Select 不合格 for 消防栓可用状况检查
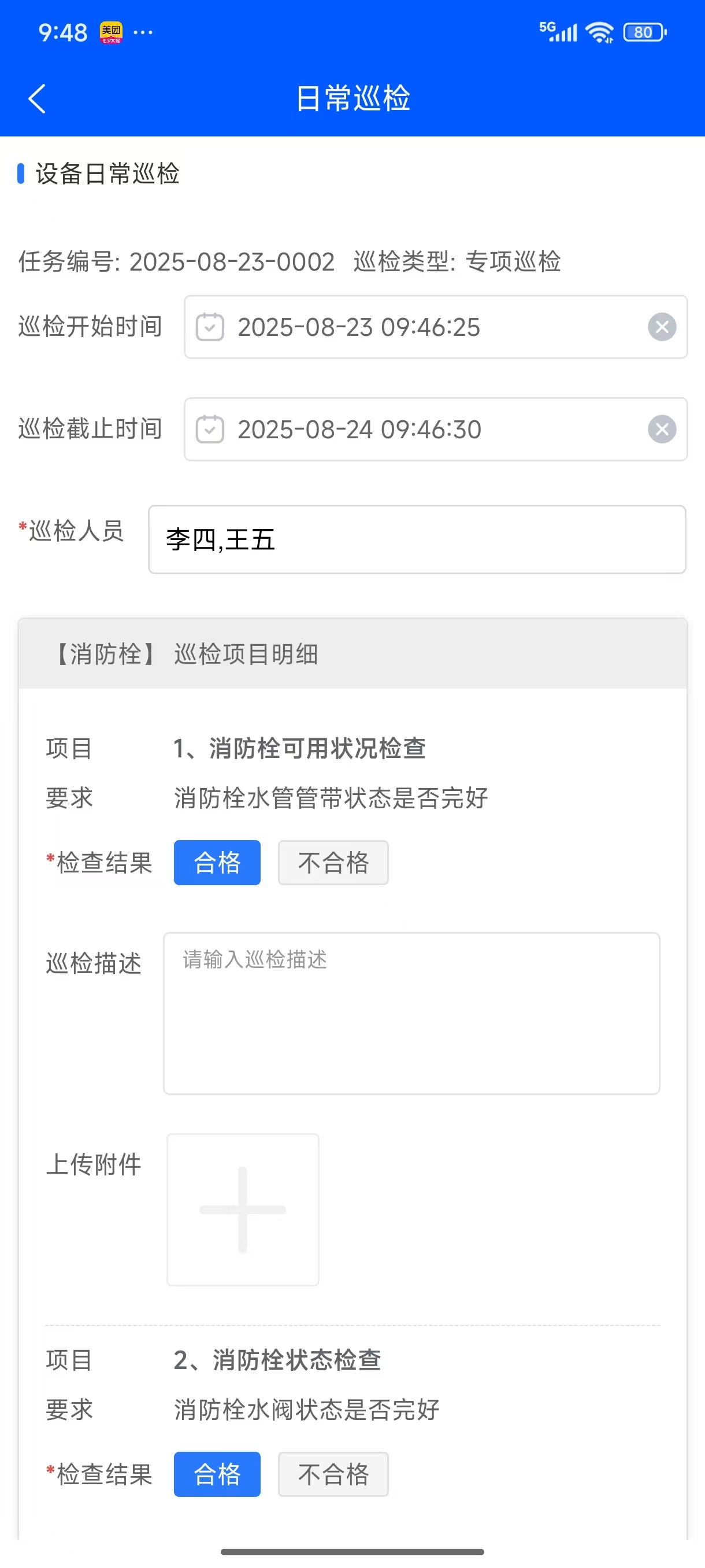The width and height of the screenshot is (705, 1568). click(x=333, y=863)
